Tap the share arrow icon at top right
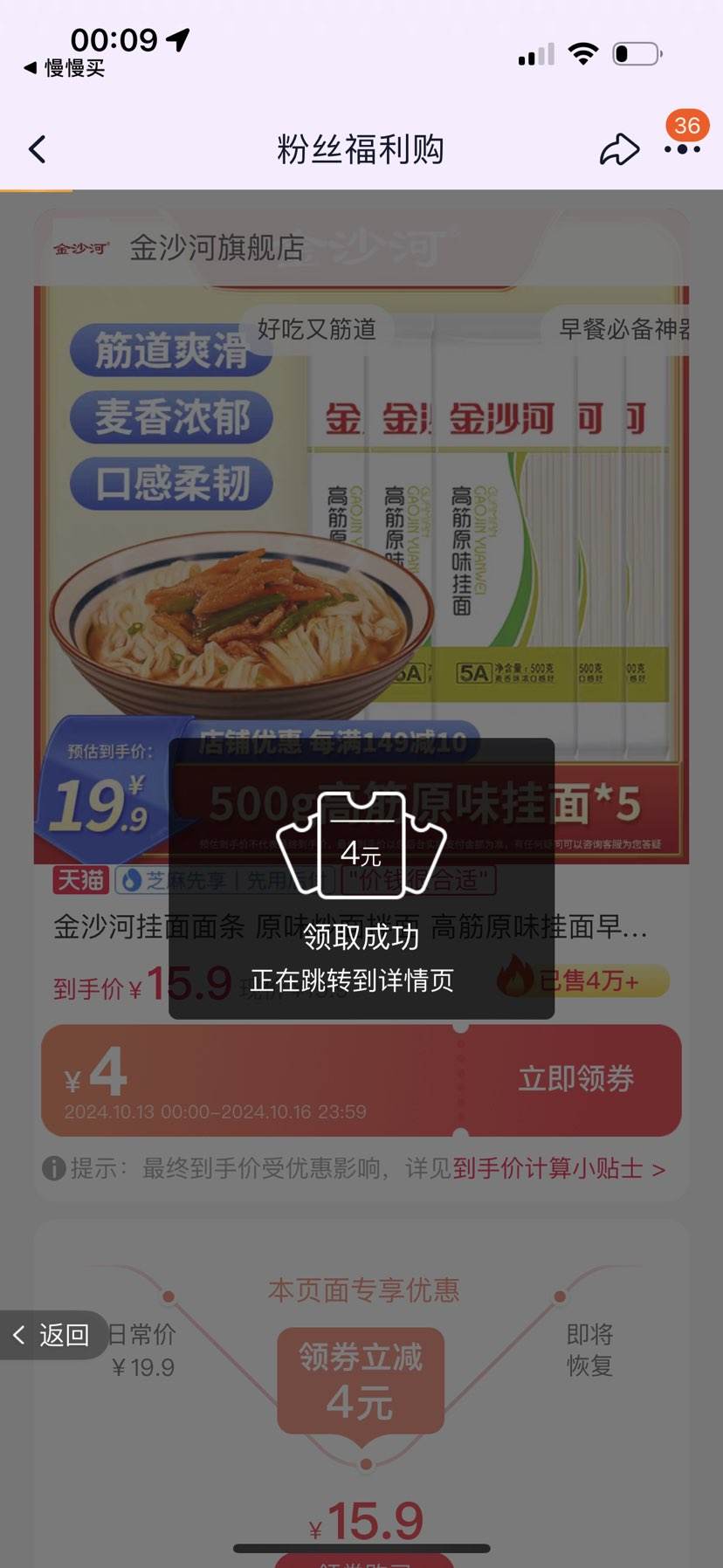This screenshot has width=723, height=1568. click(x=620, y=149)
